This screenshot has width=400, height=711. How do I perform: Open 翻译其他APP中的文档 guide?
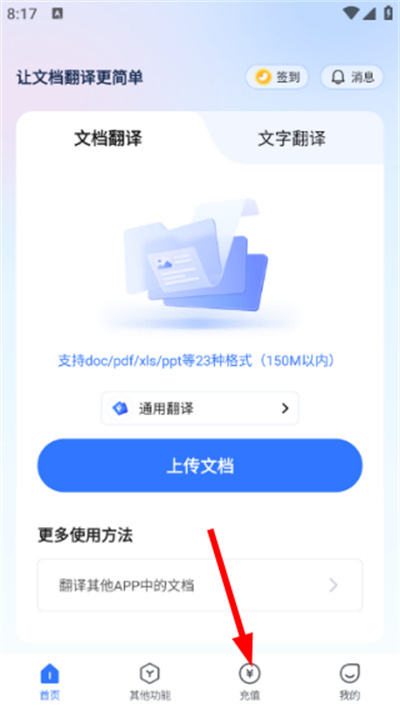(x=200, y=585)
